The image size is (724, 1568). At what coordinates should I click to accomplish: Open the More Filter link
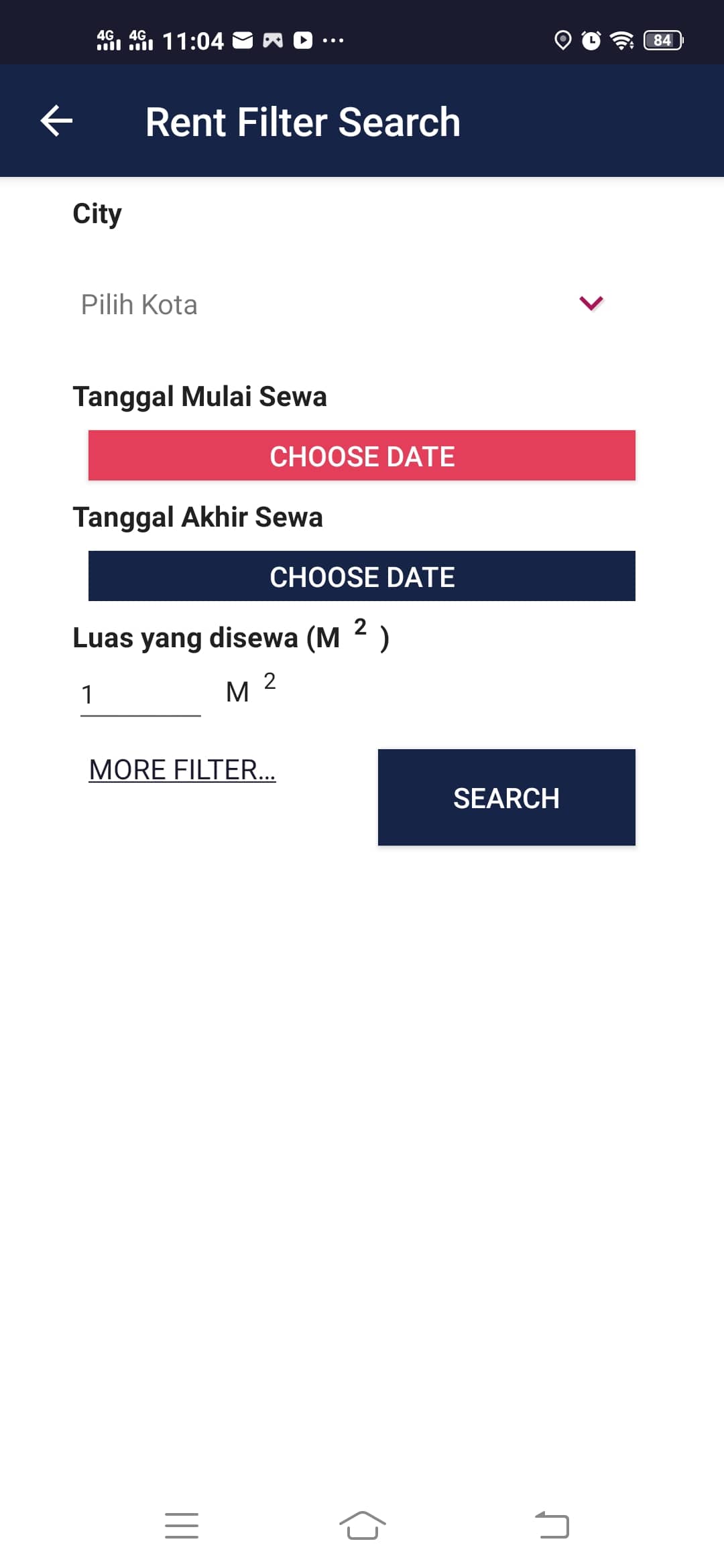pos(182,770)
